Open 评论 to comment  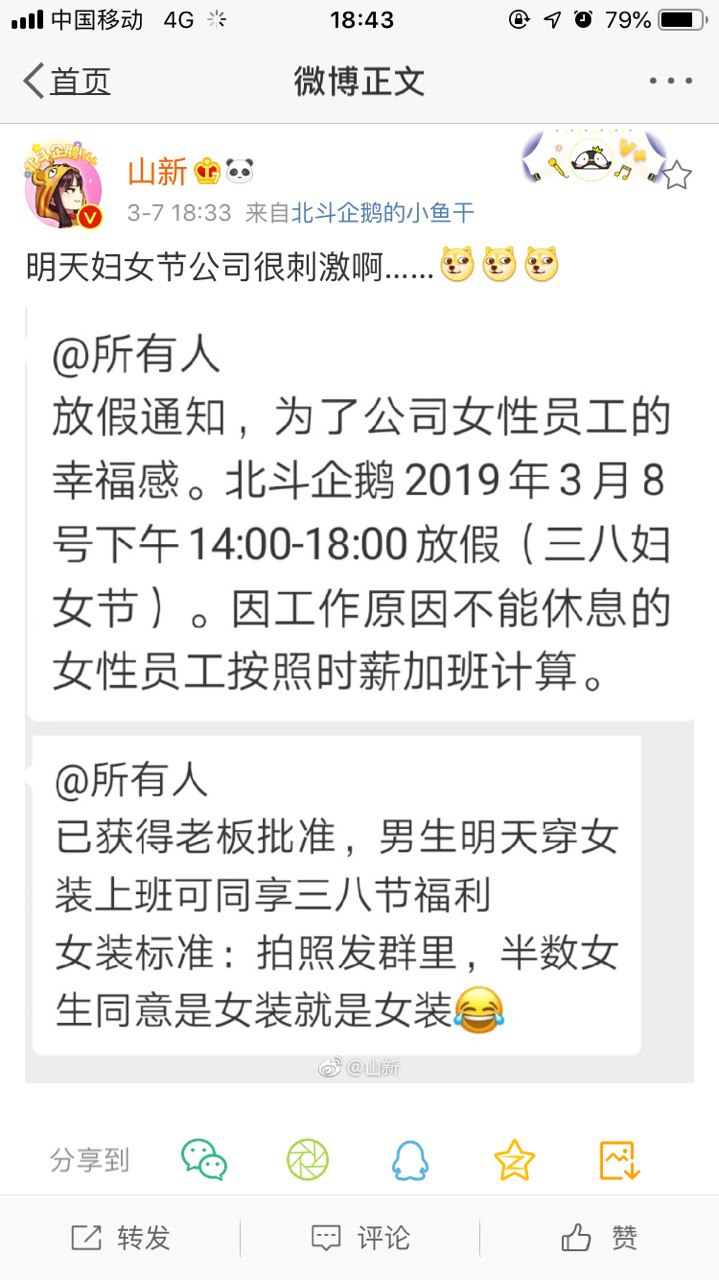pos(360,1238)
